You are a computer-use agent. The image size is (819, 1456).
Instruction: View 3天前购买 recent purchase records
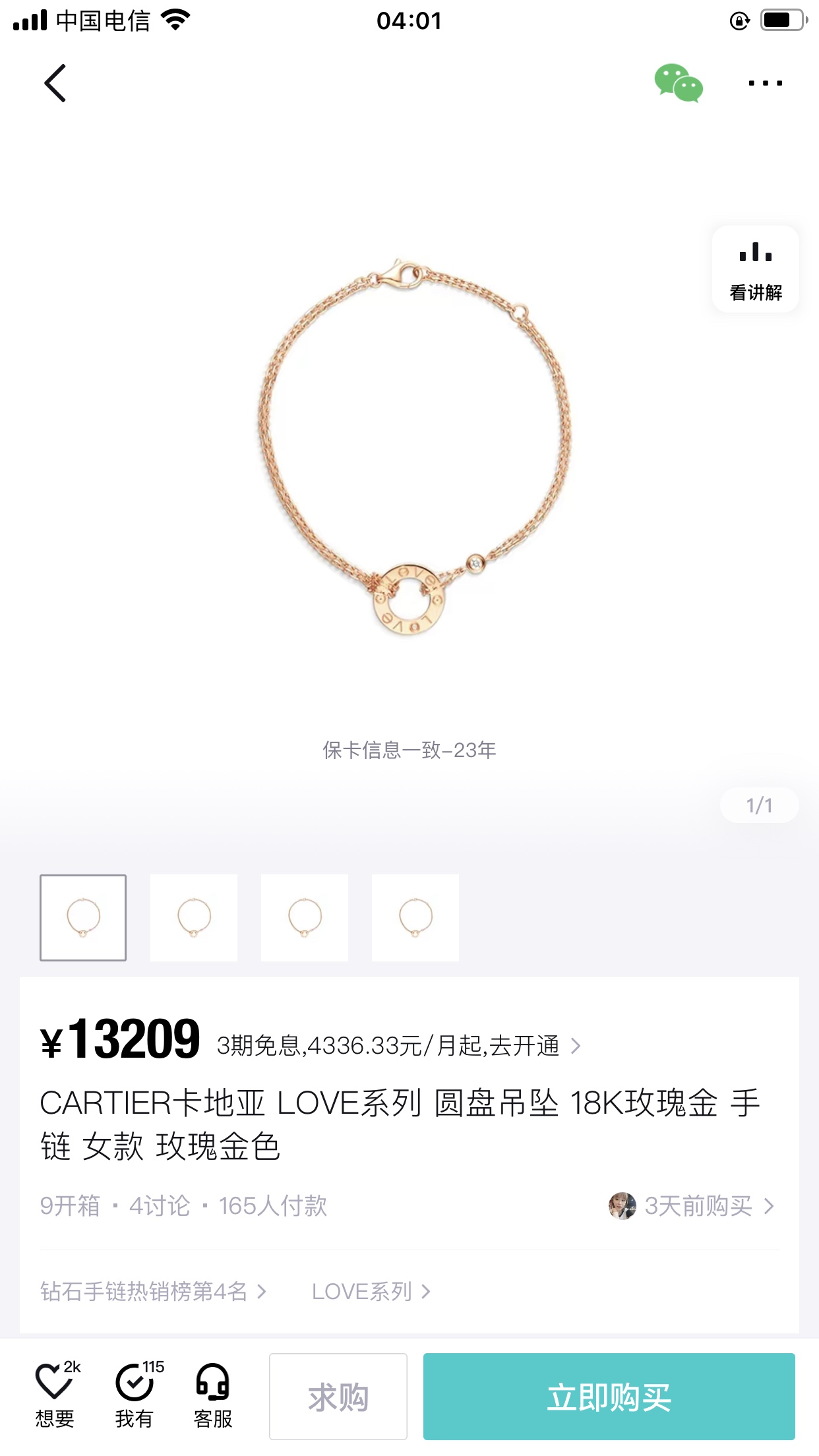pyautogui.click(x=692, y=1205)
